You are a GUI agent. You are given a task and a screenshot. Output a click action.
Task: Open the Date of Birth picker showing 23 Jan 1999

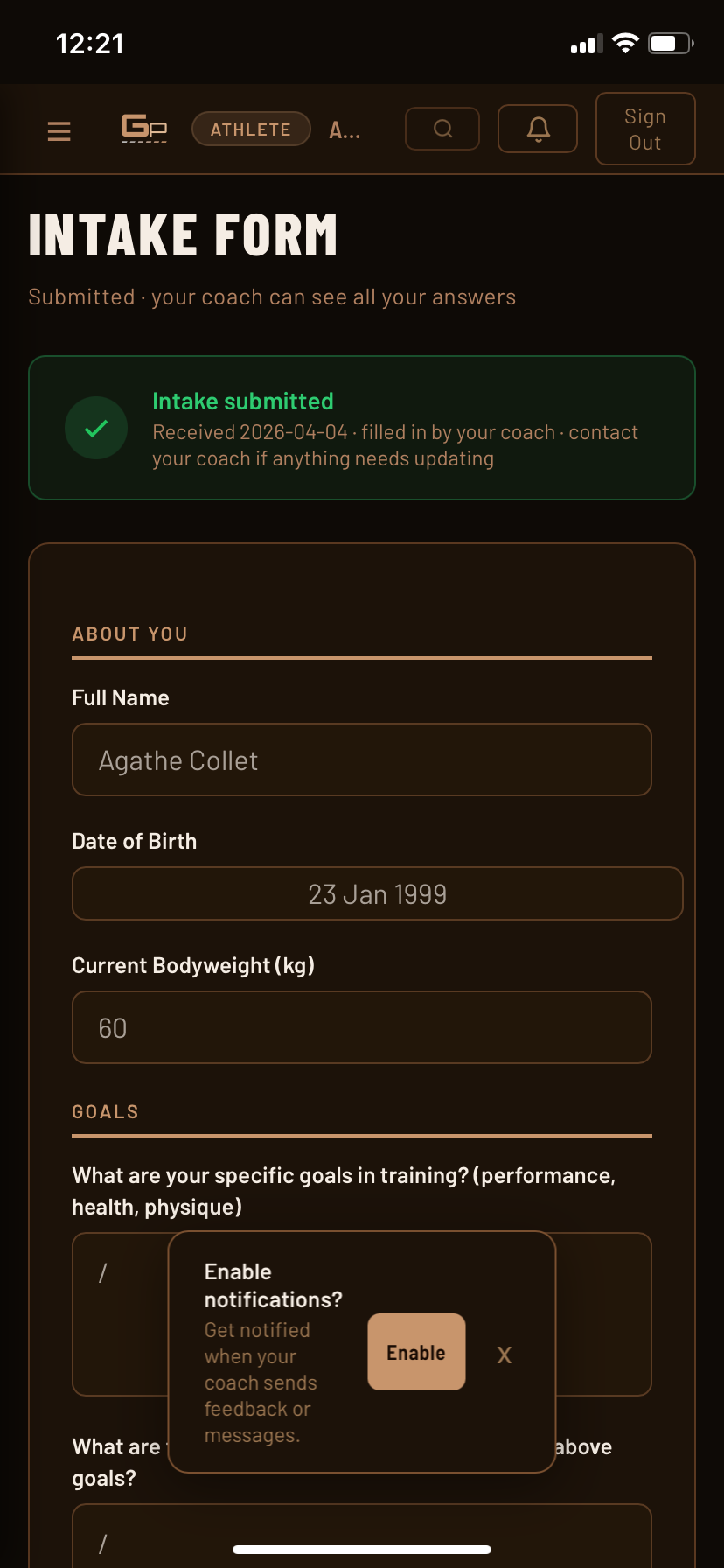[377, 893]
